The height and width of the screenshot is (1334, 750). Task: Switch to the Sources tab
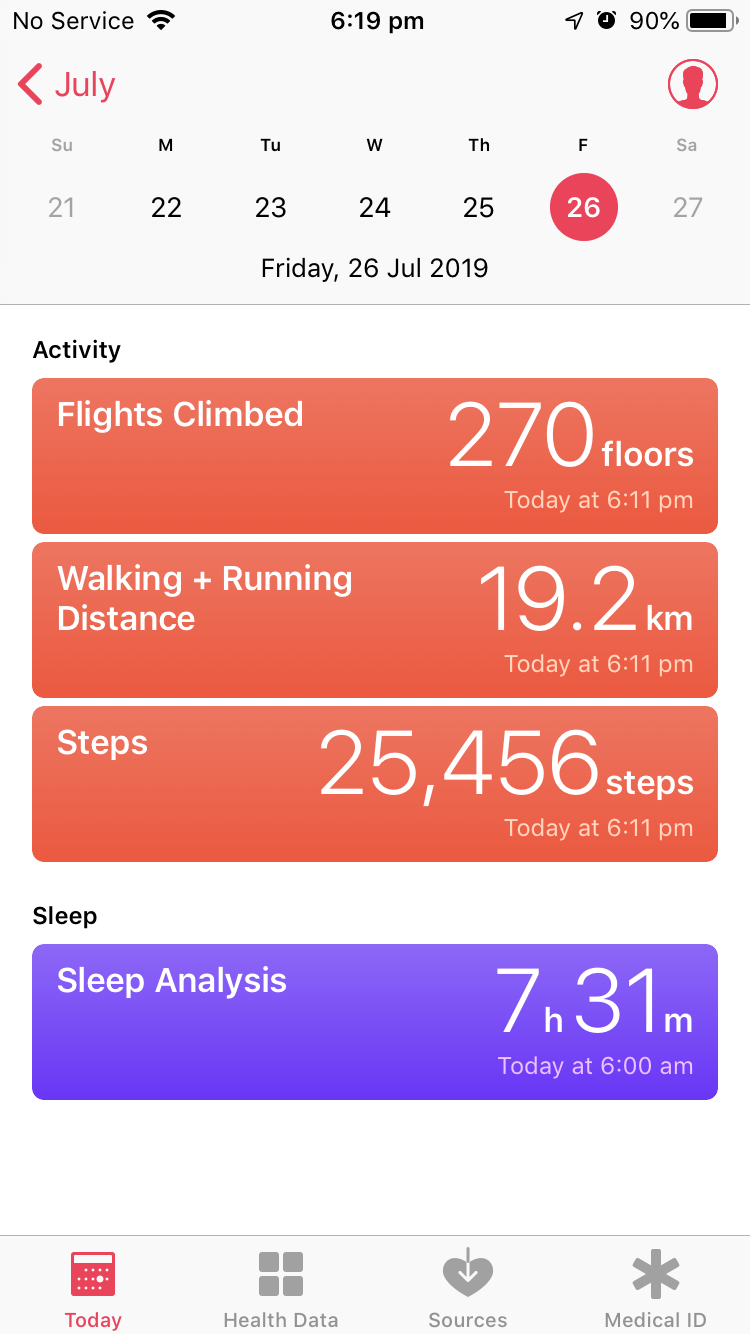tap(468, 1288)
